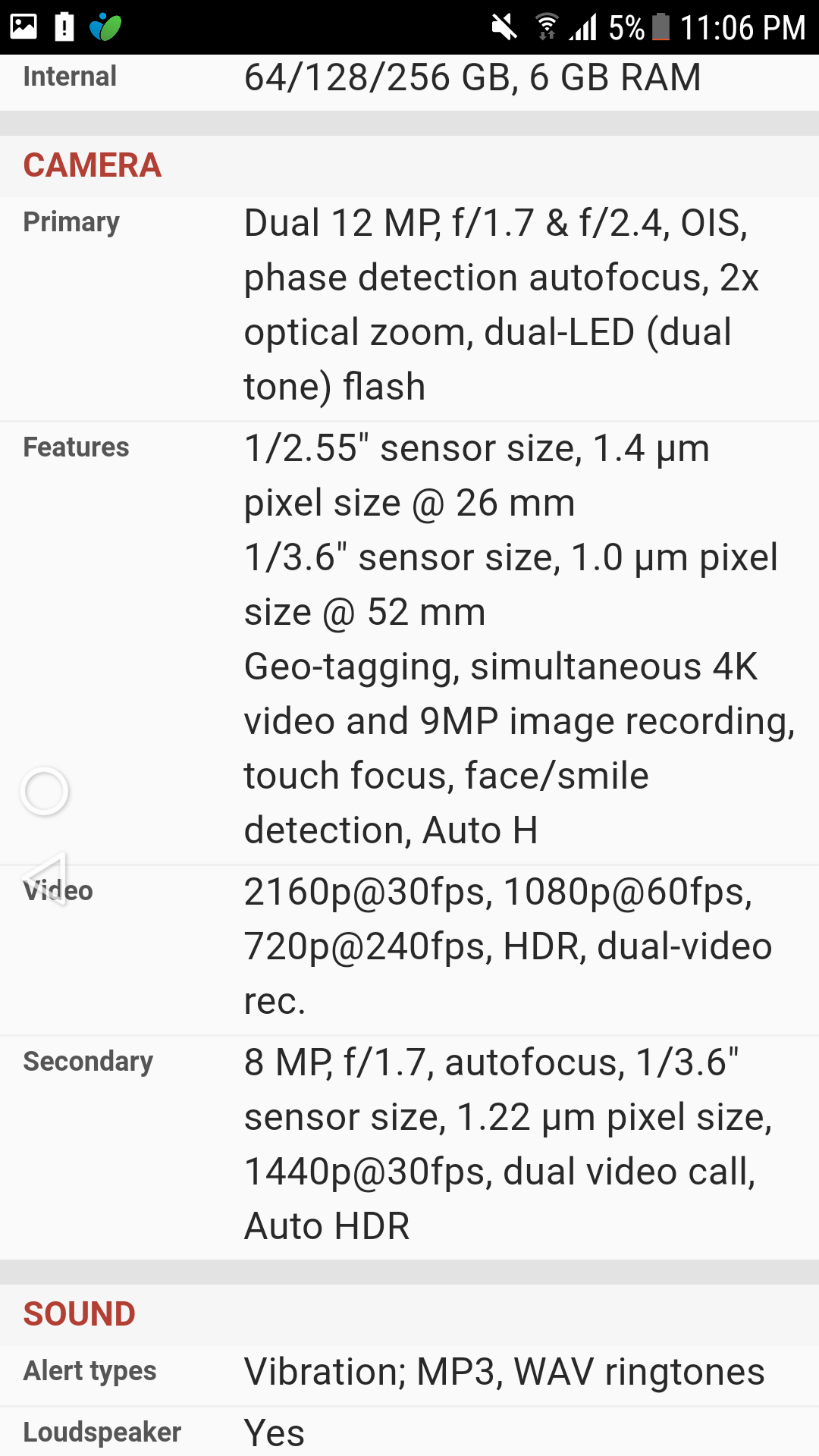Tap the floating circle home button

click(x=44, y=792)
